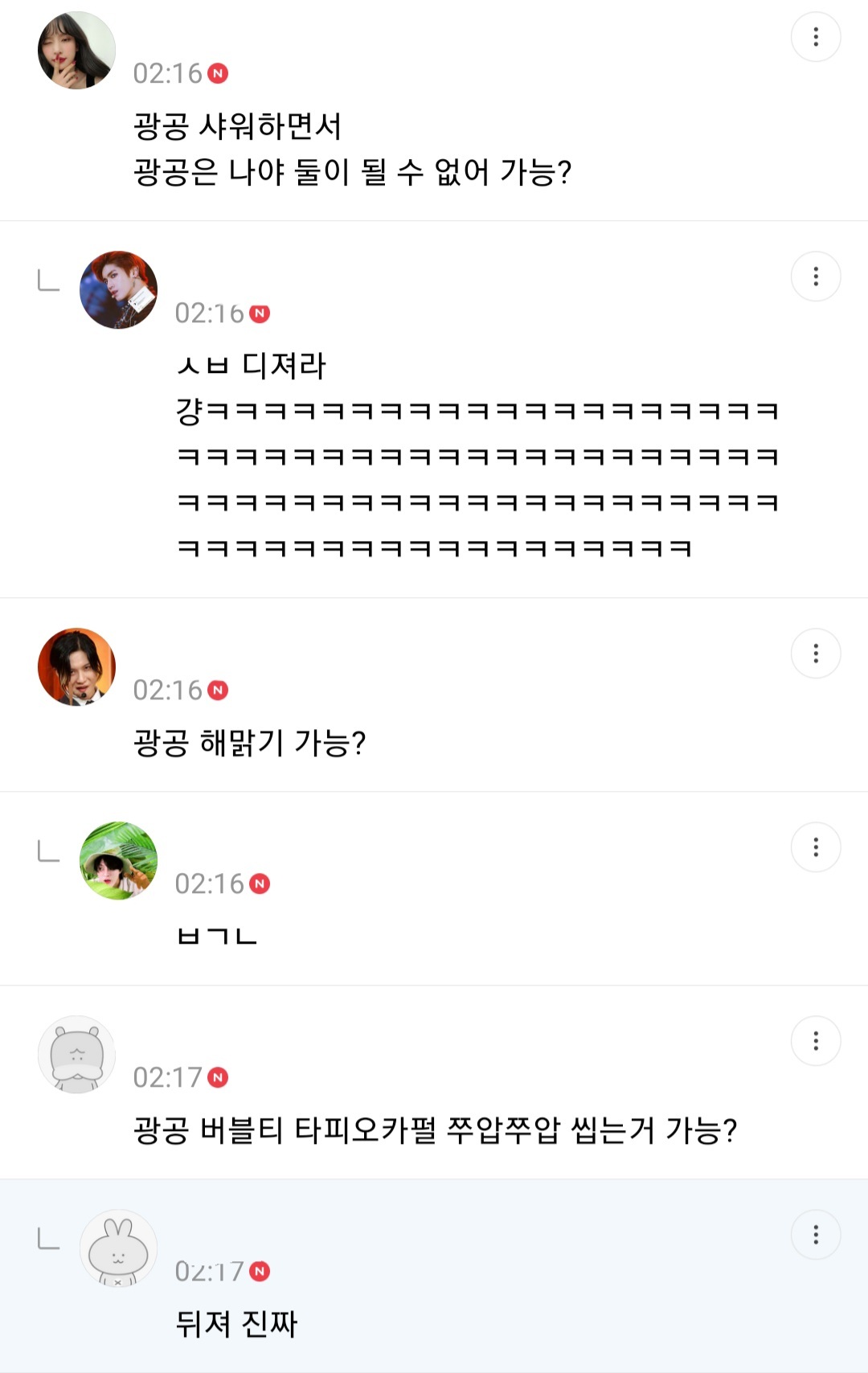Viewport: 868px width, 1373px height.
Task: Open the three-dot menu on the "ㅂㄱㄴ" reply
Action: [817, 846]
